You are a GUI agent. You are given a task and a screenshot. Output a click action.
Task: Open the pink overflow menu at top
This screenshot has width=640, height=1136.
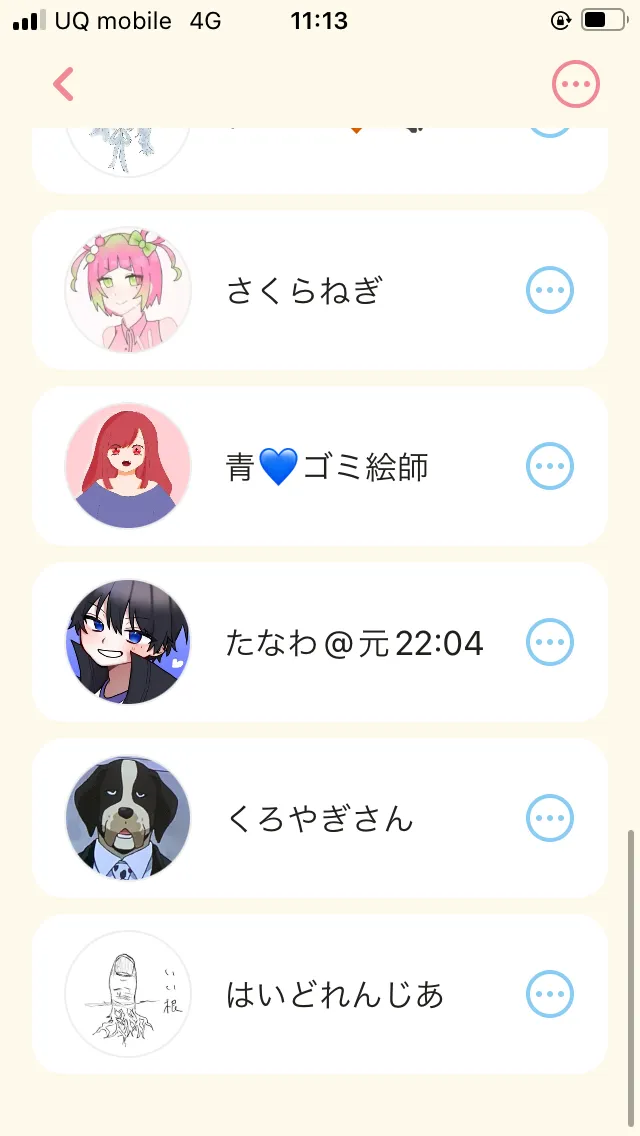(575, 84)
